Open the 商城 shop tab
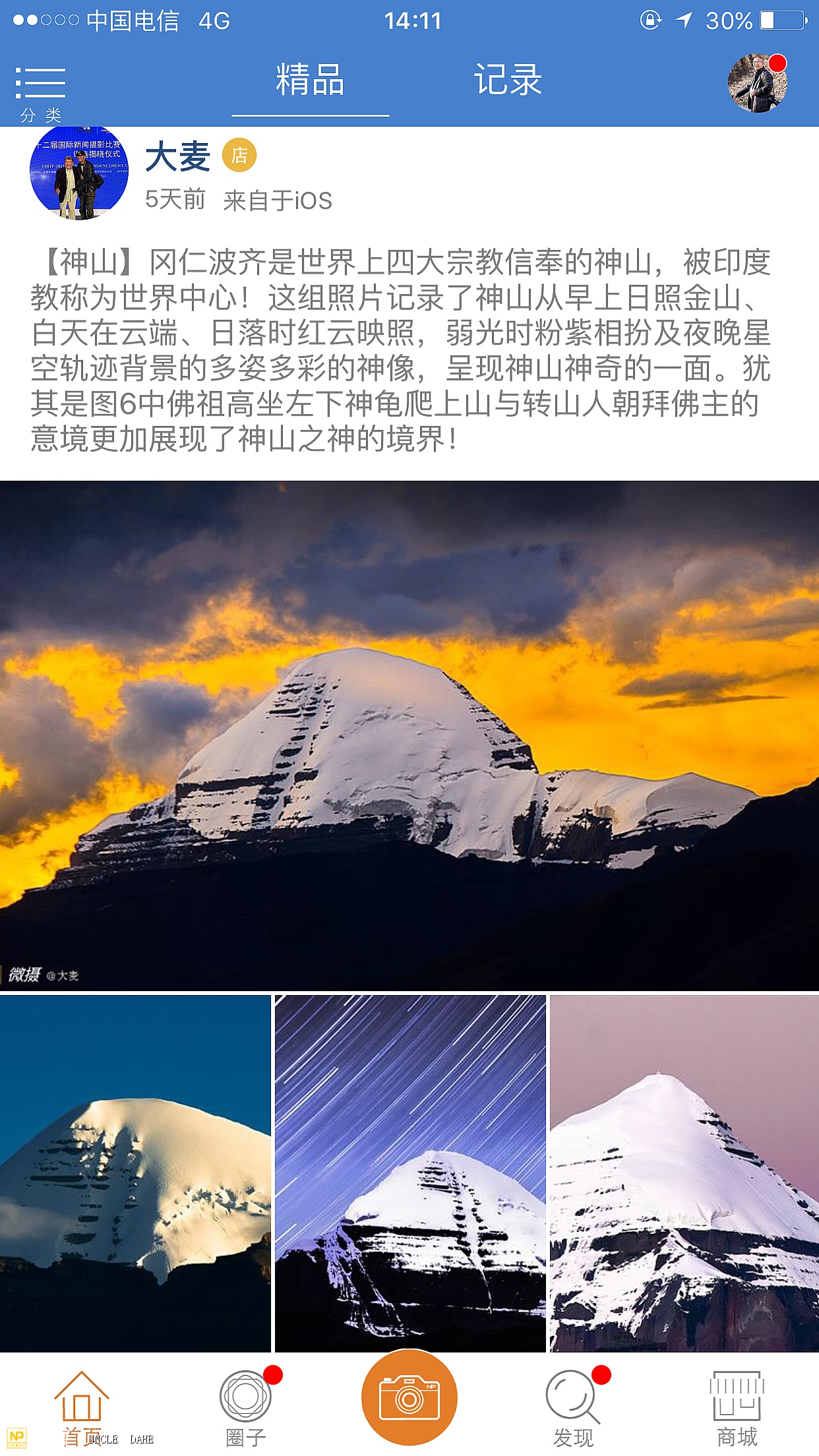 coord(737,1406)
